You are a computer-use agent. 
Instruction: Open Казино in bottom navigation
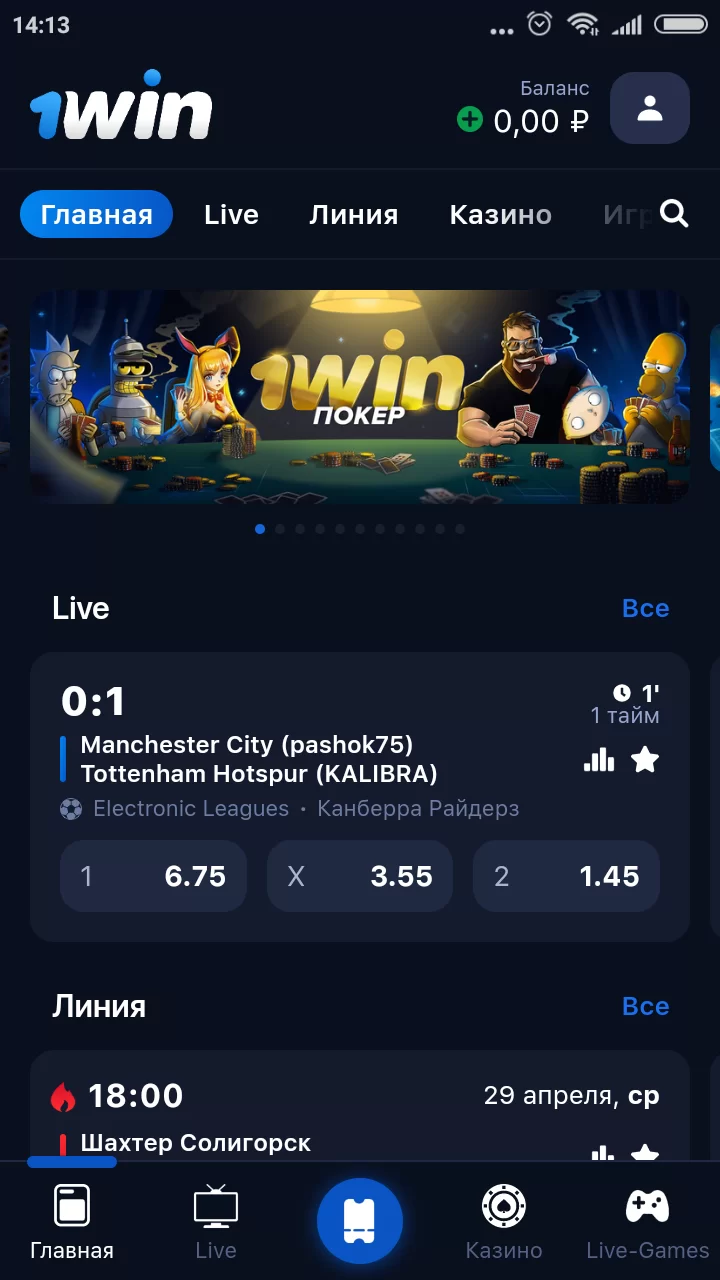coord(503,1221)
